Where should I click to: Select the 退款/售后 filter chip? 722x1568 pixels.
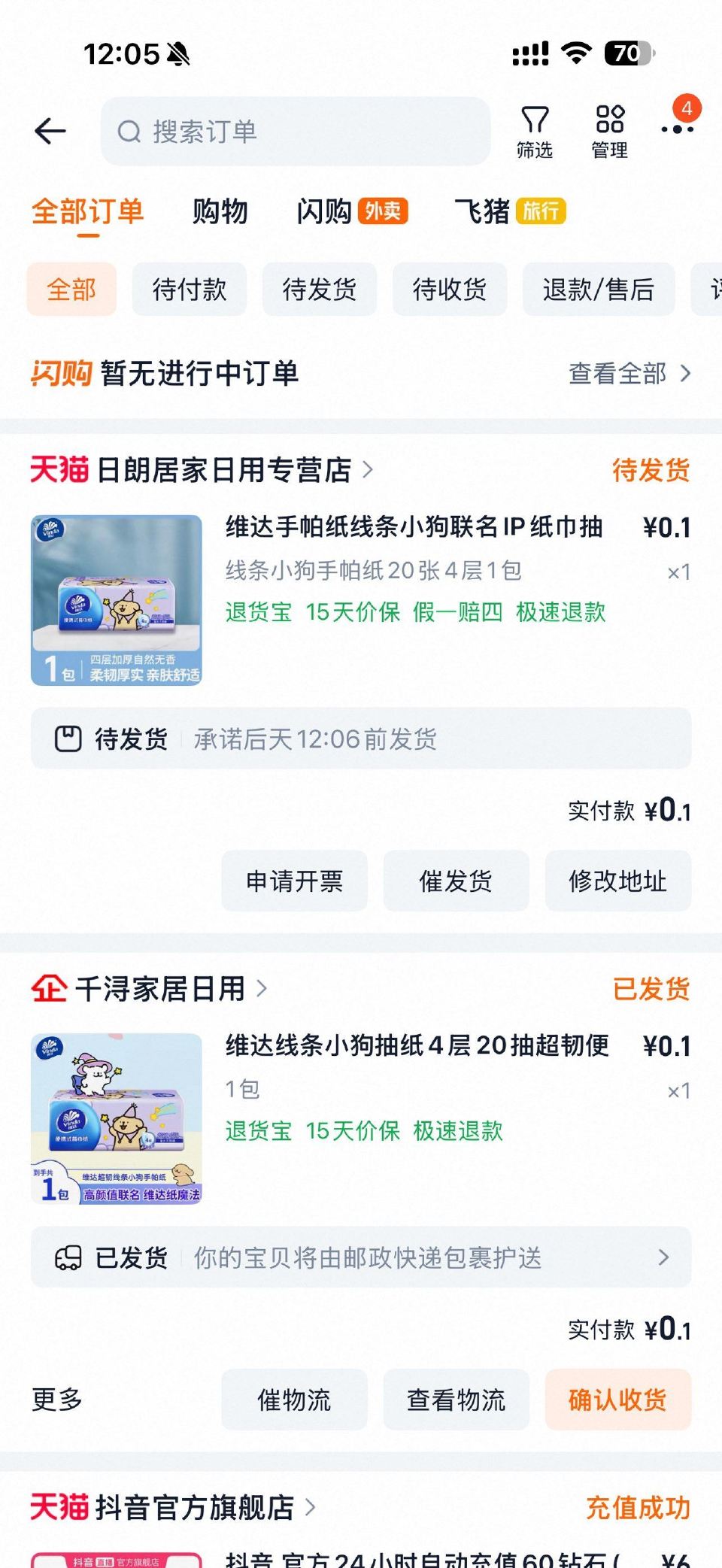coord(598,290)
